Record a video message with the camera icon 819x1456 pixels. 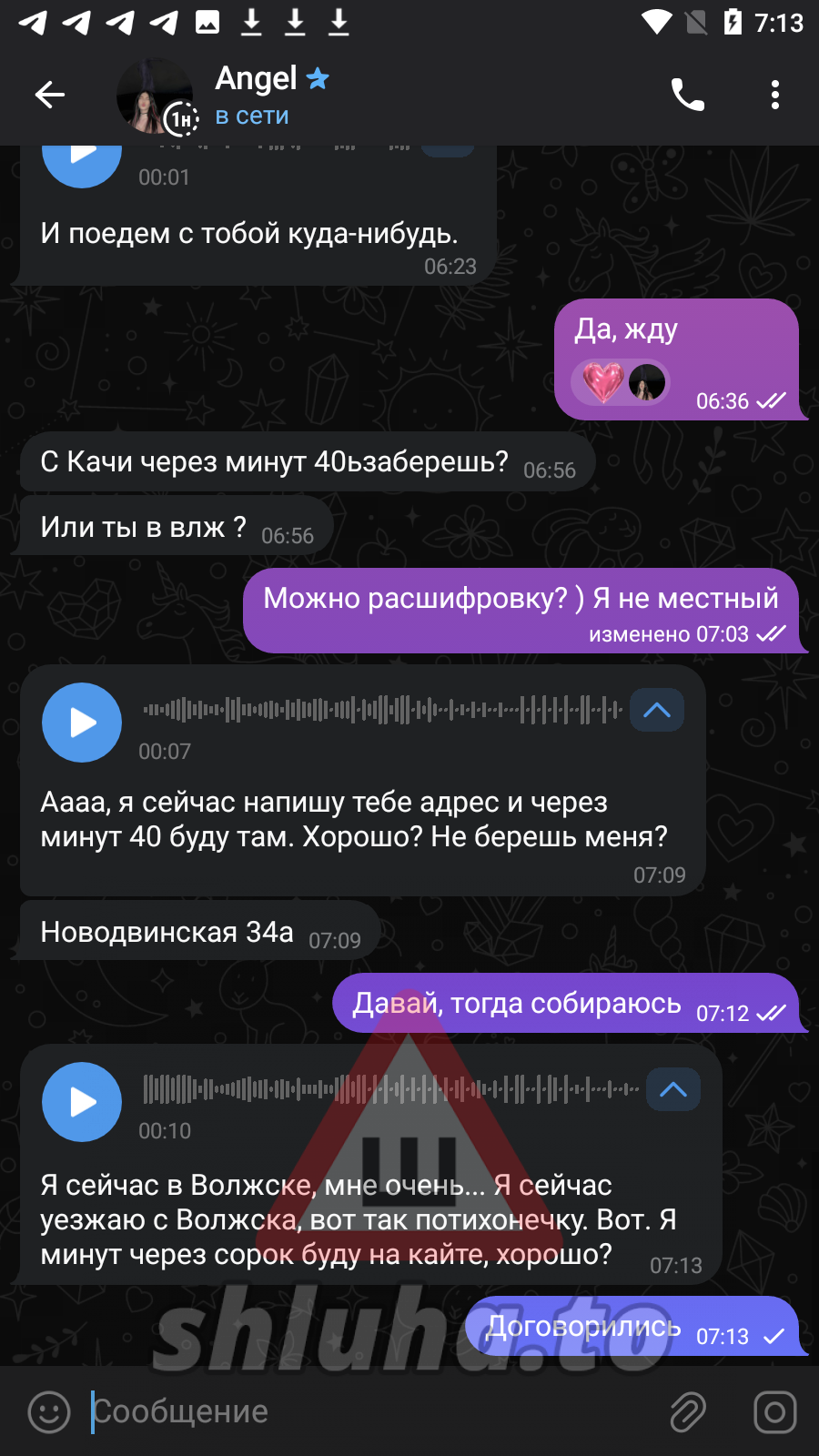click(x=774, y=1412)
